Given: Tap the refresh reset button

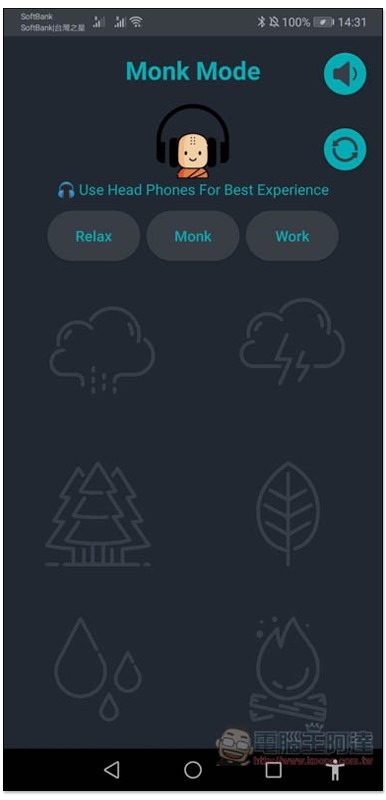Looking at the screenshot, I should (345, 149).
